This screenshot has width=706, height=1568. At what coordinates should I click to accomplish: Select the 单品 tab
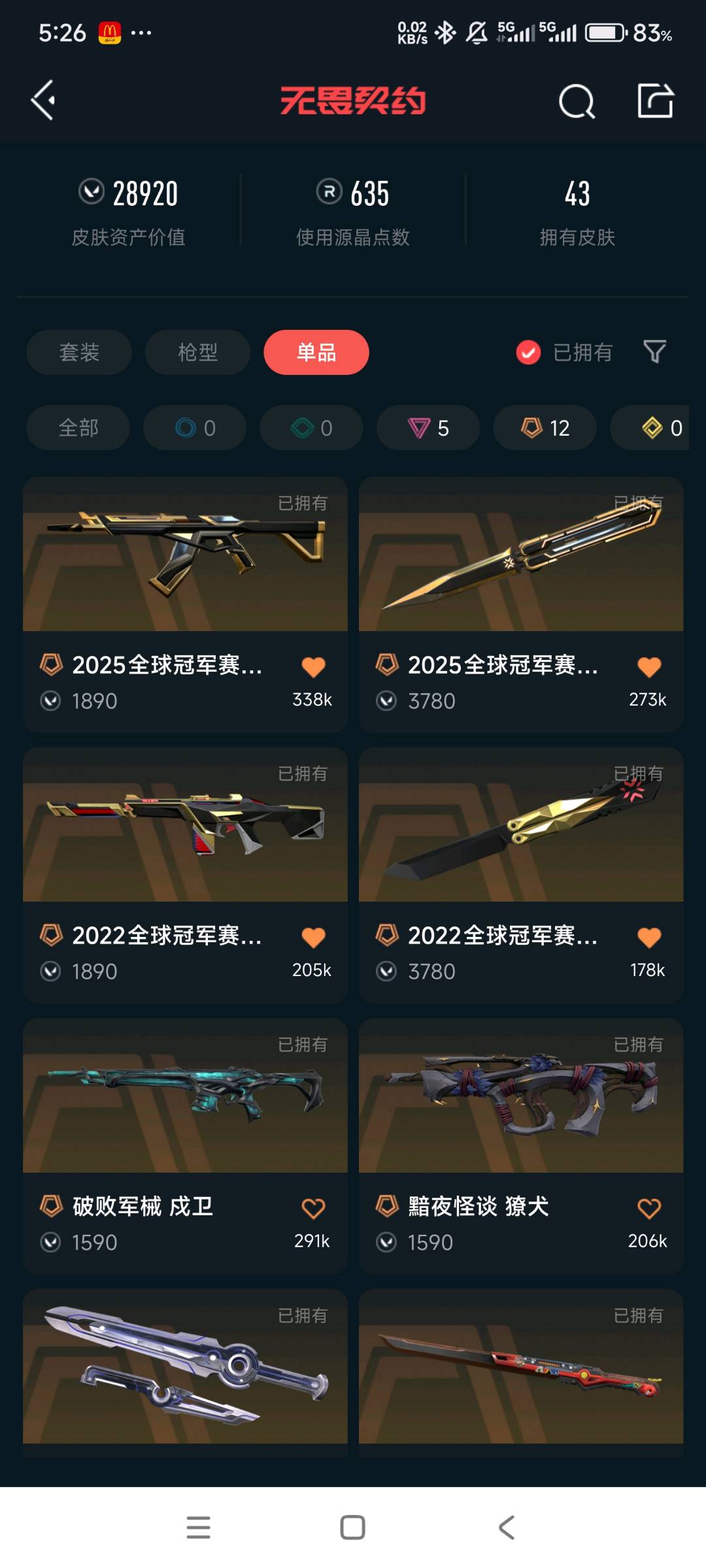[316, 352]
